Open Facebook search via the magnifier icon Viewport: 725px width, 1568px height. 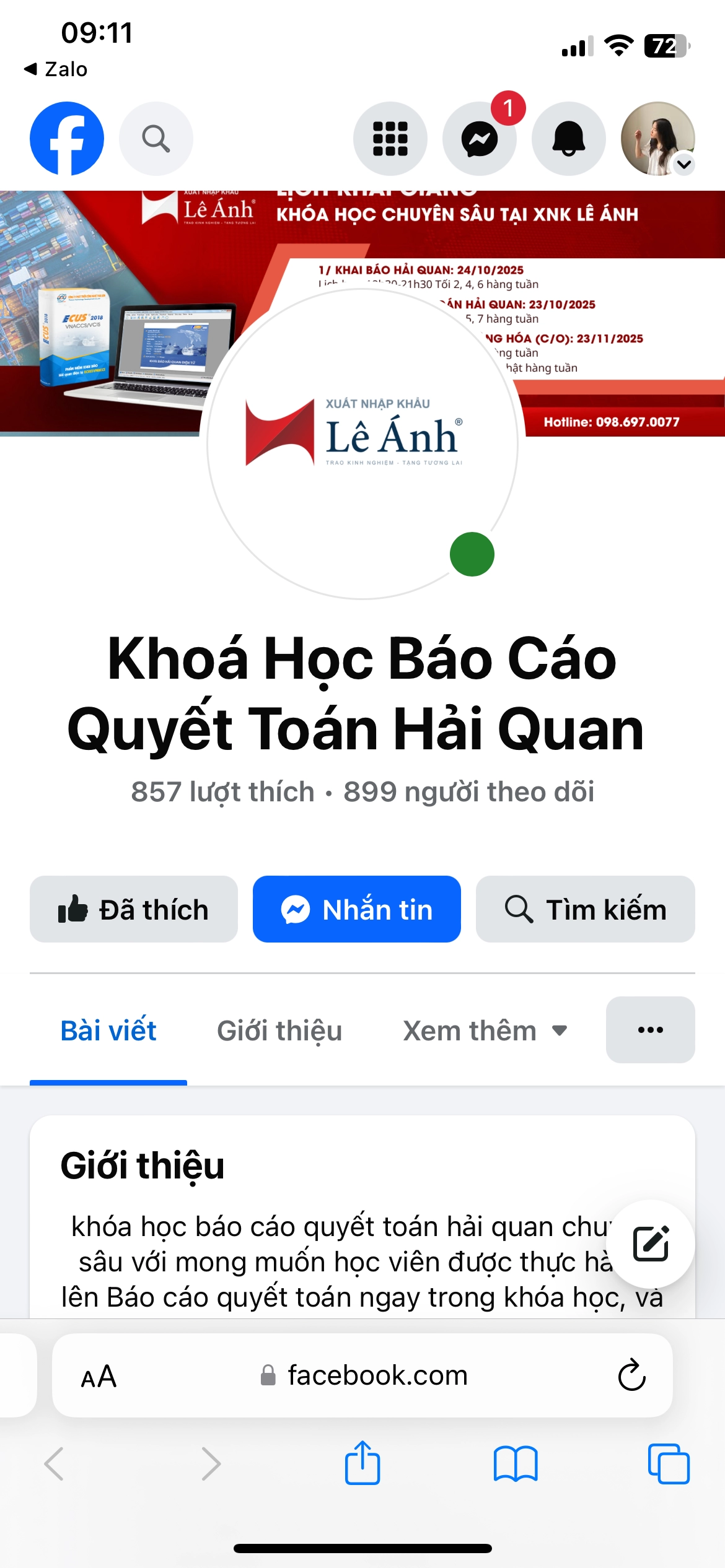tap(156, 138)
